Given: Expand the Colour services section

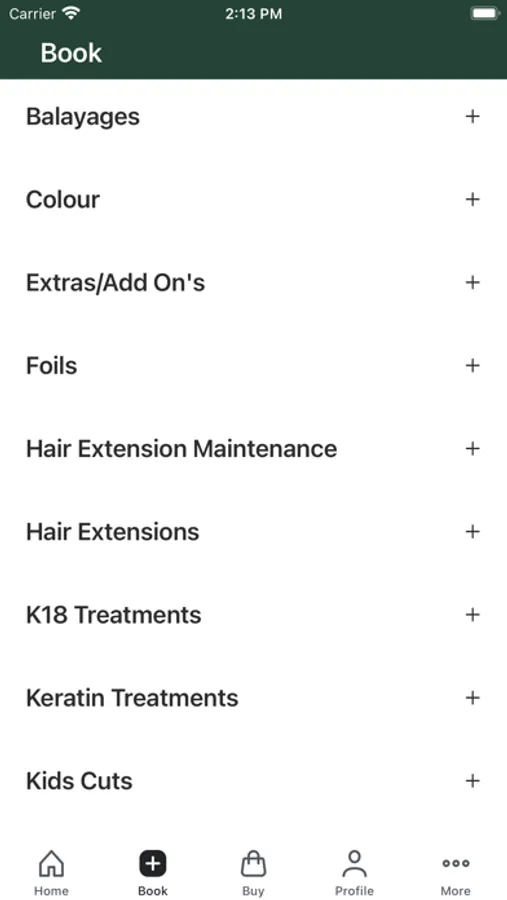Looking at the screenshot, I should (253, 199).
